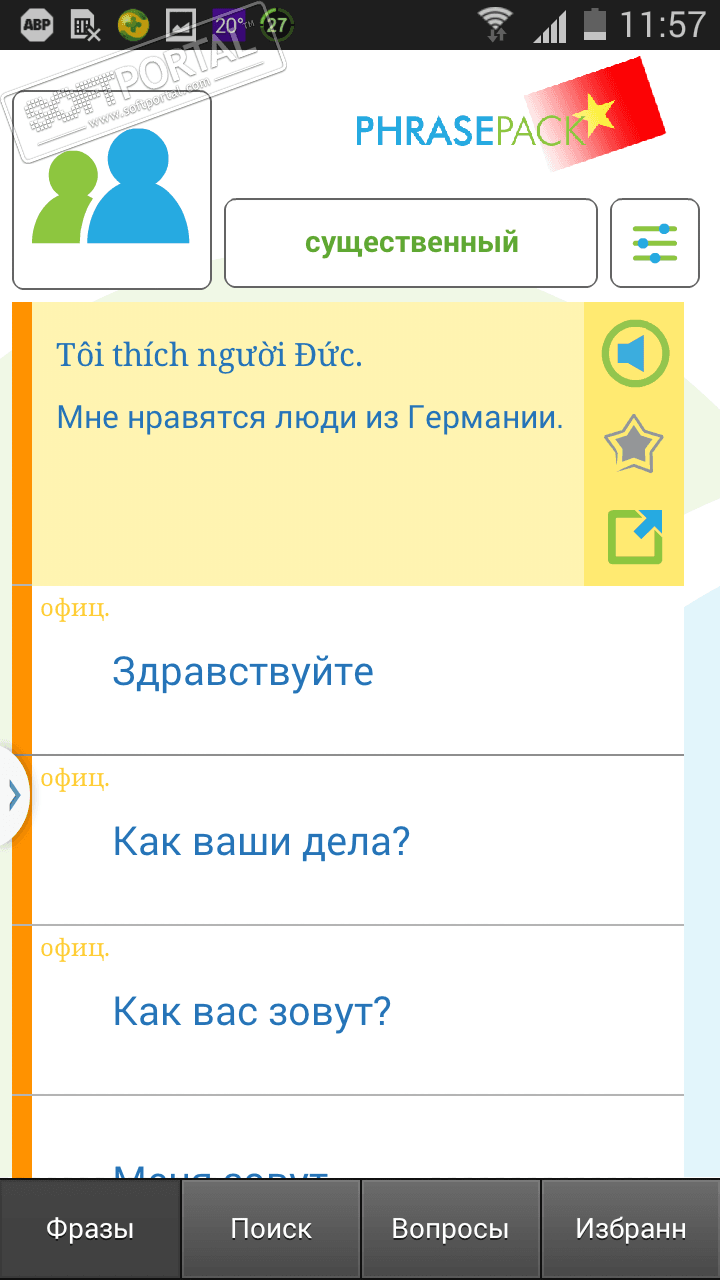This screenshot has width=720, height=1280.
Task: Add the phrase to favorites with the star
Action: pos(634,446)
